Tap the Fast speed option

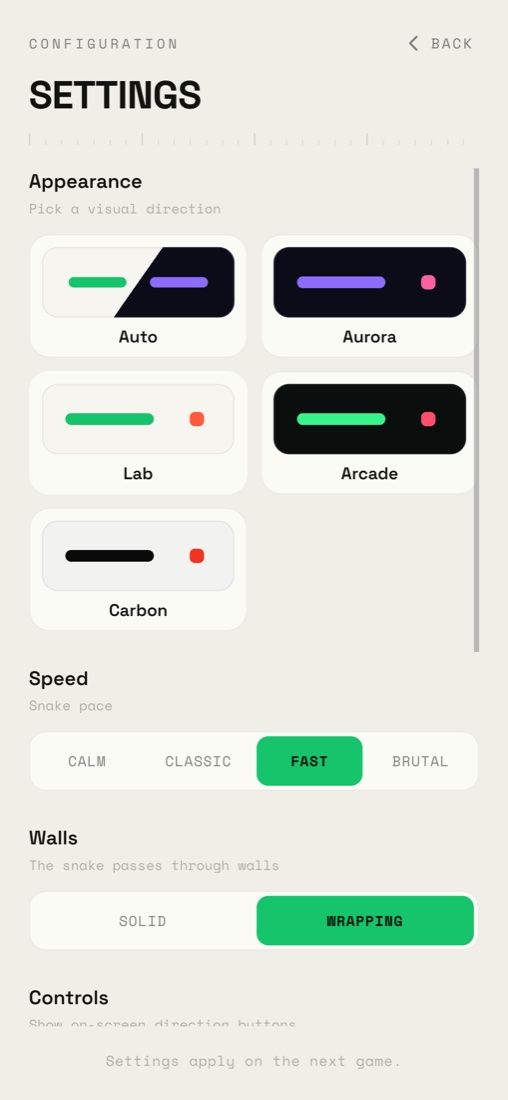(309, 761)
